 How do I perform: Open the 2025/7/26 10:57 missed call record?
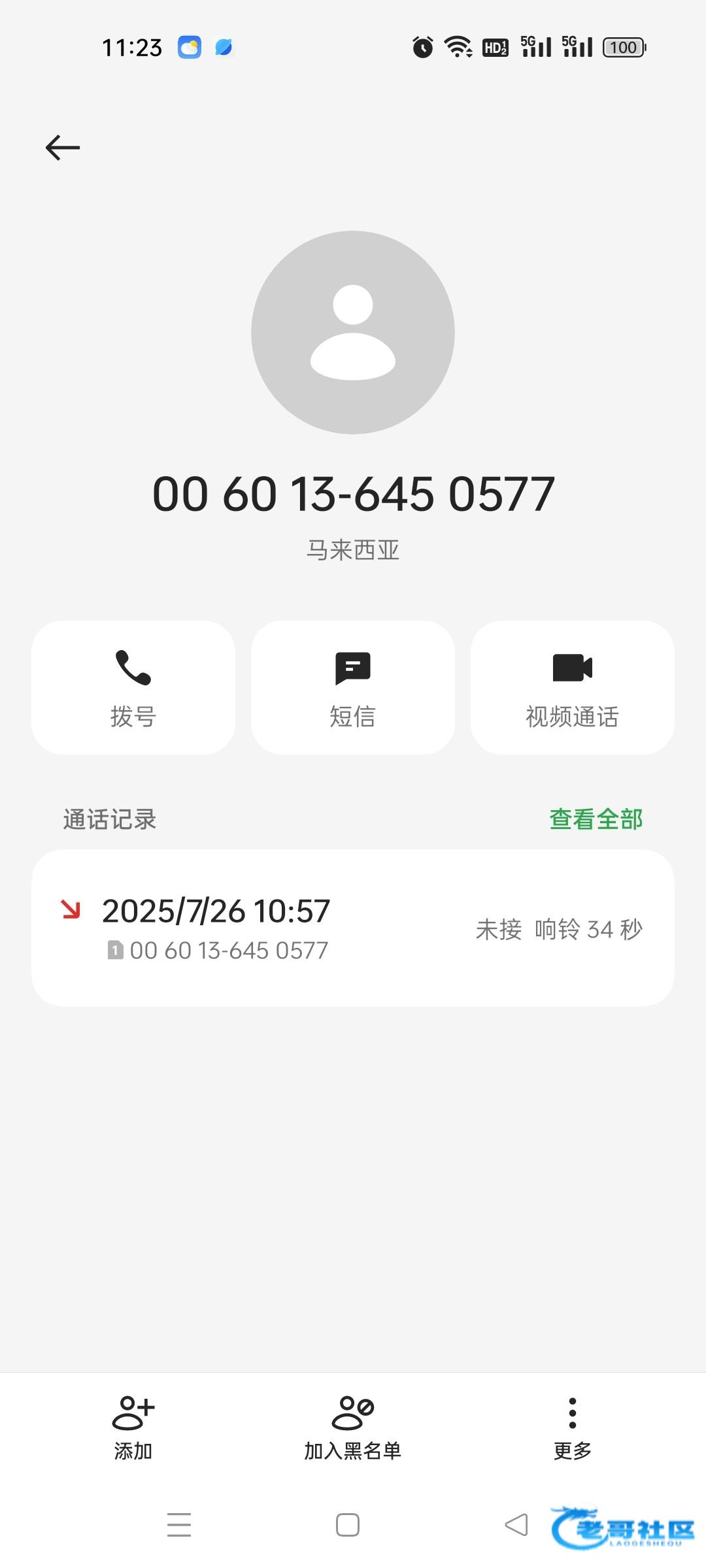[353, 928]
